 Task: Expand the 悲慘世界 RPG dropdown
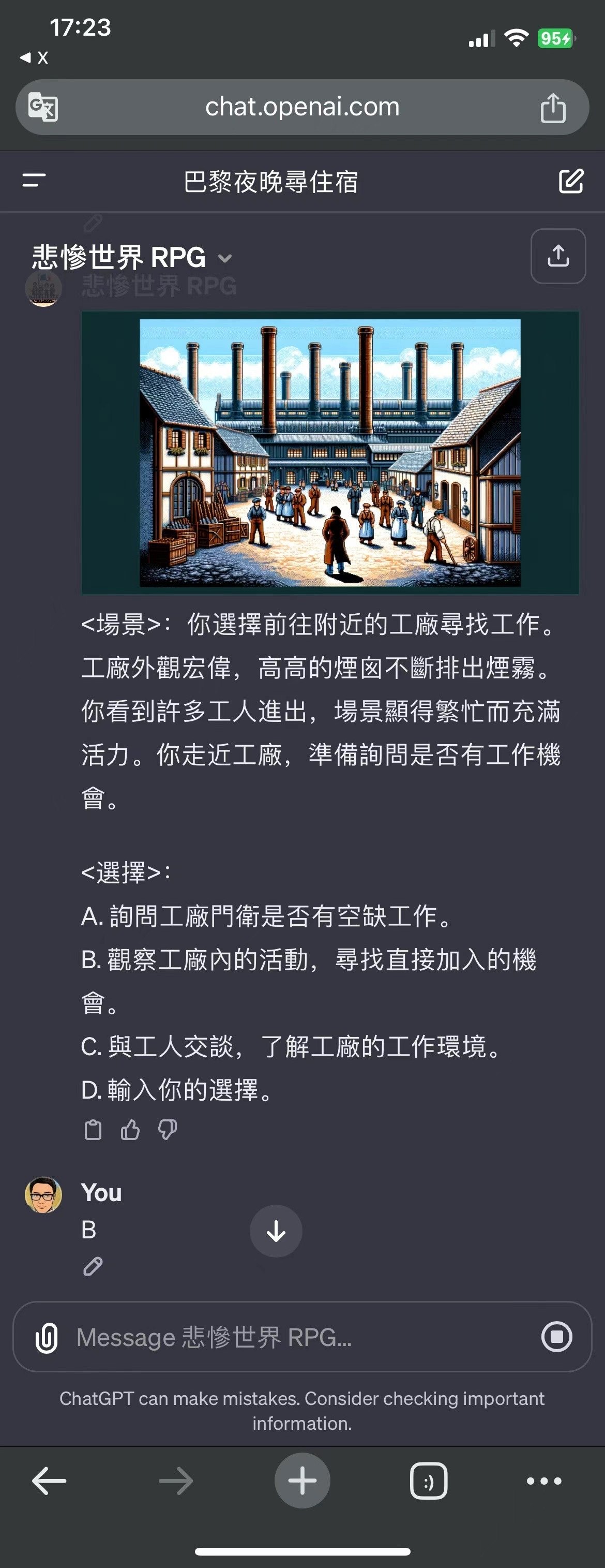(x=224, y=258)
